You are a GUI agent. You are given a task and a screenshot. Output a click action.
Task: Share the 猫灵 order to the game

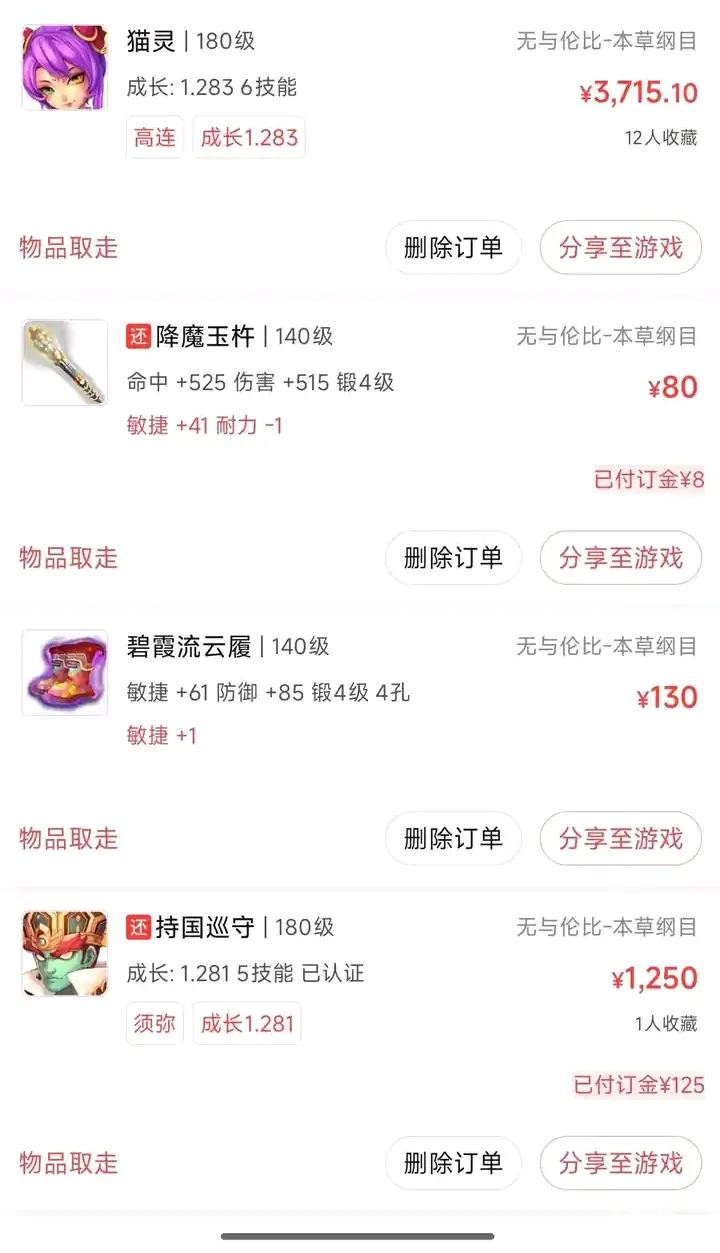[620, 247]
